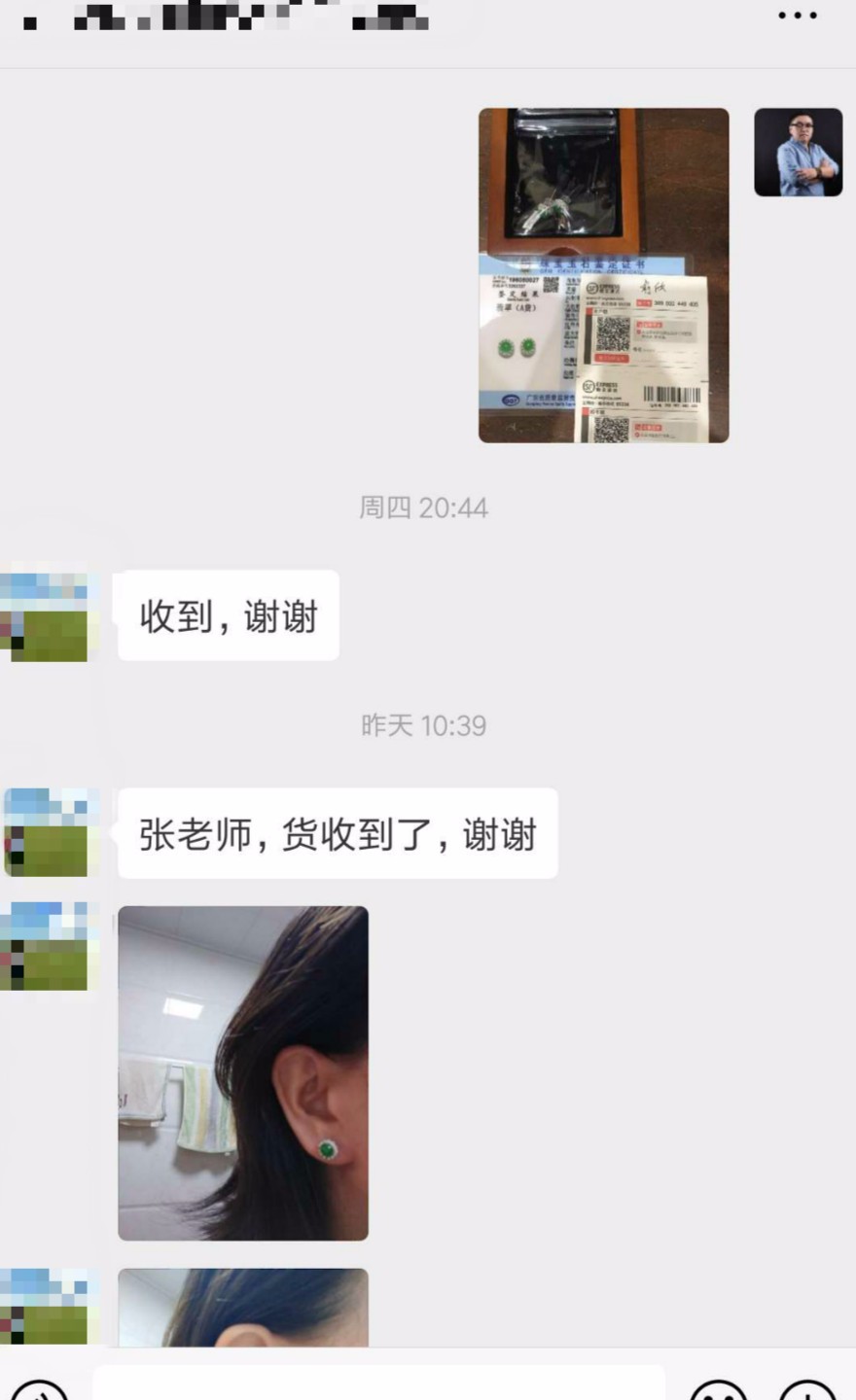This screenshot has width=856, height=1400.
Task: Open the sent photo of the jade certificate
Action: click(603, 275)
